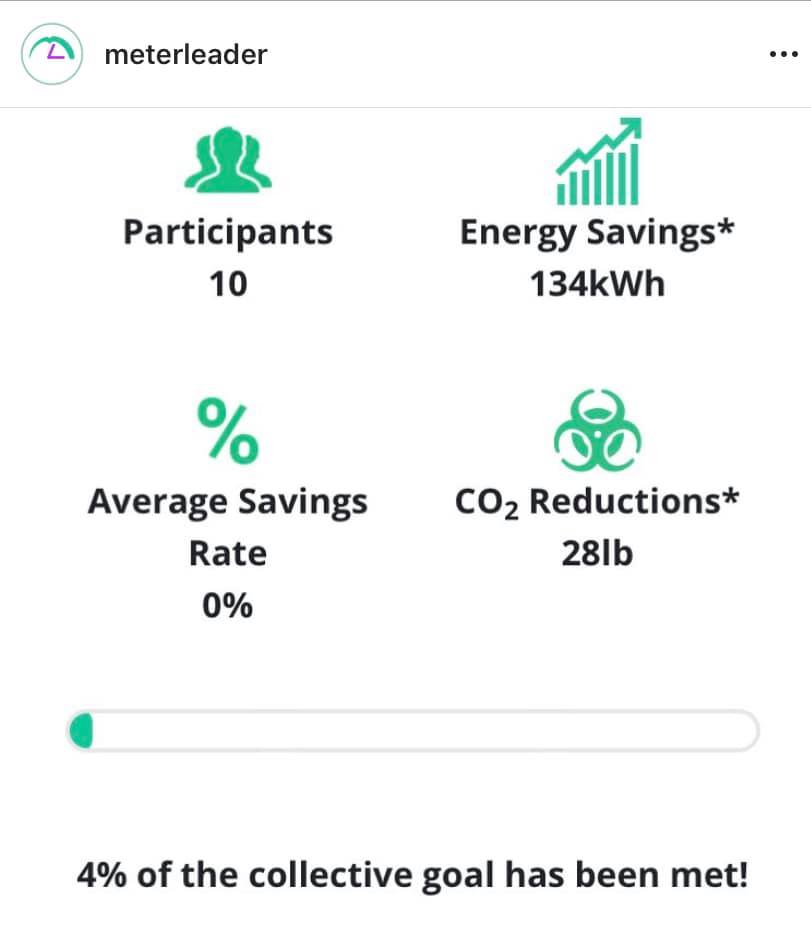This screenshot has width=811, height=951.
Task: Visit the meterleader username profile
Action: tap(185, 54)
